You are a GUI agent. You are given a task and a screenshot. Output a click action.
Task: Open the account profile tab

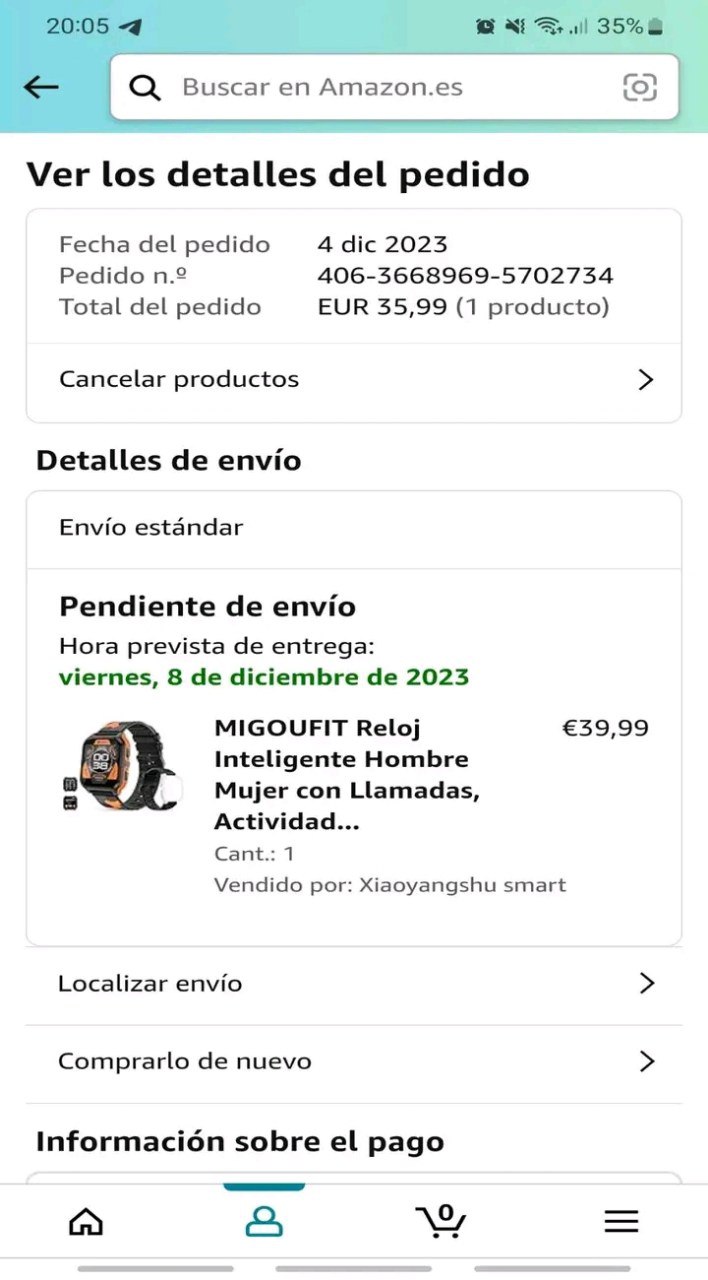pos(264,1221)
